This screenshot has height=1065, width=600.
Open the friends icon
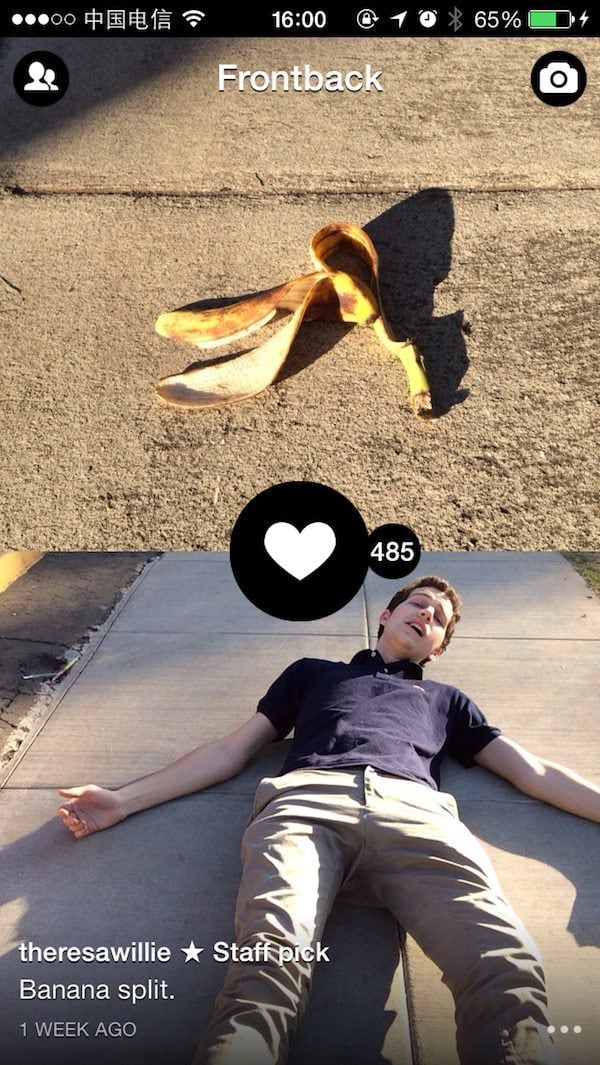click(x=41, y=78)
